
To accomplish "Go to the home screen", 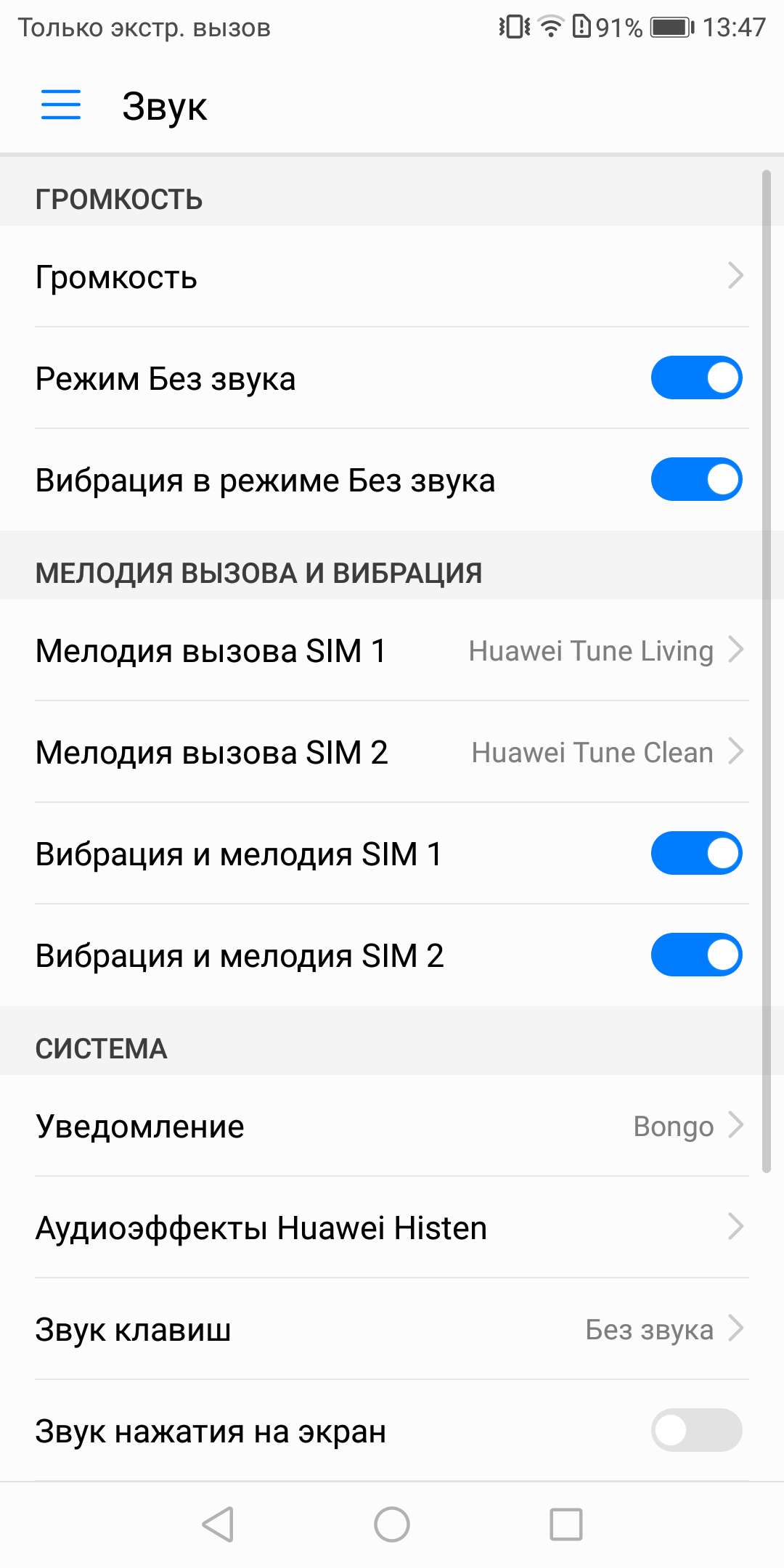I will click(x=392, y=1524).
